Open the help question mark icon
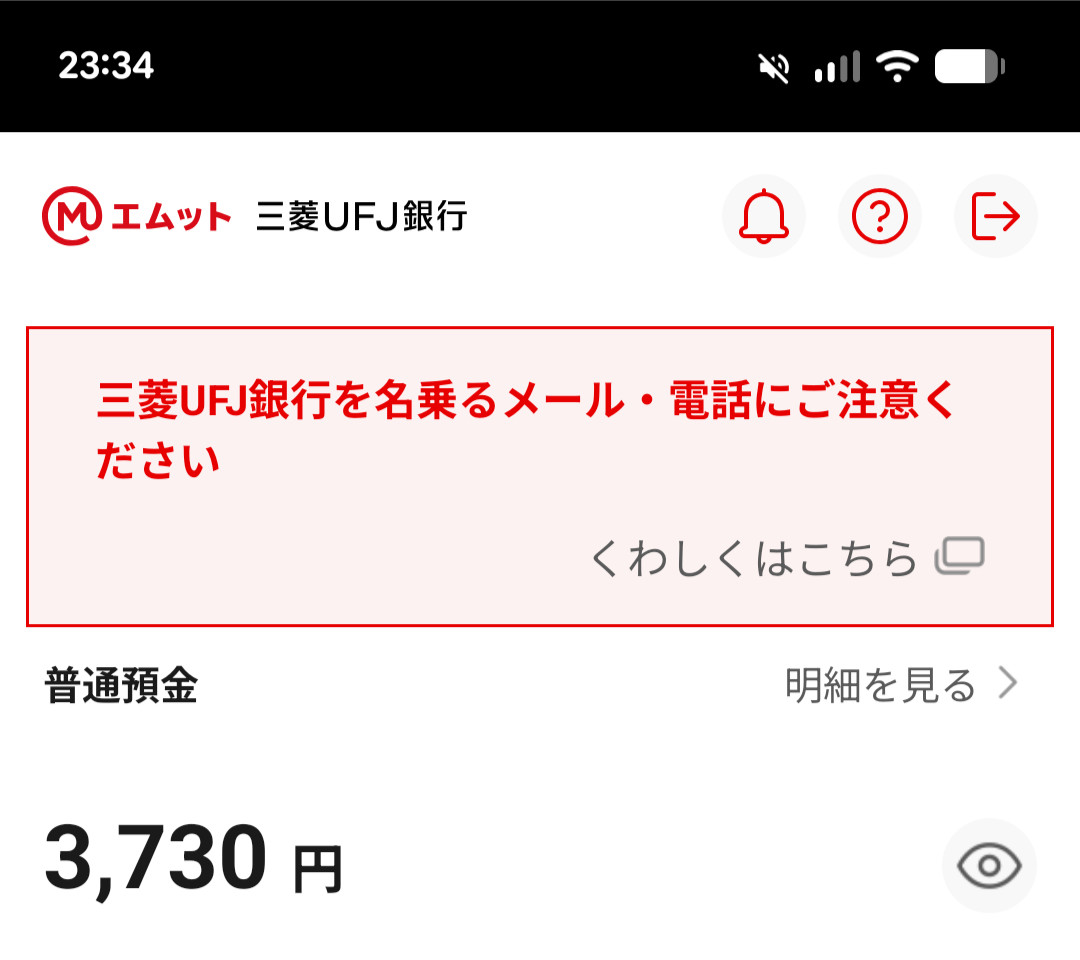The height and width of the screenshot is (960, 1080). (x=880, y=216)
